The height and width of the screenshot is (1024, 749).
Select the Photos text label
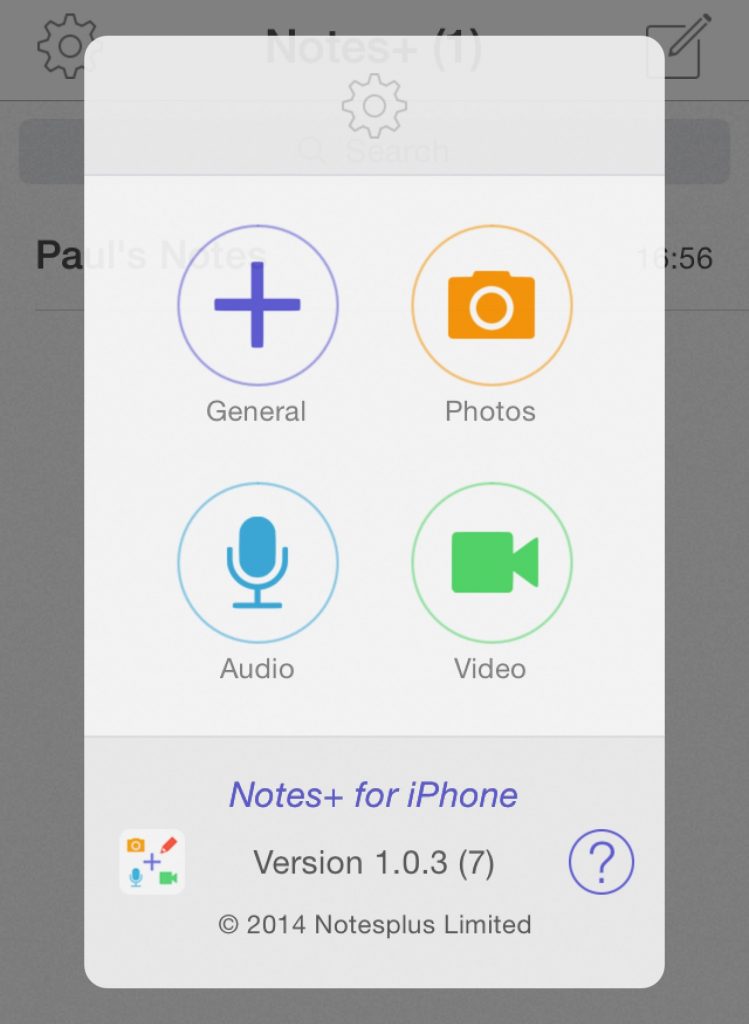coord(490,410)
